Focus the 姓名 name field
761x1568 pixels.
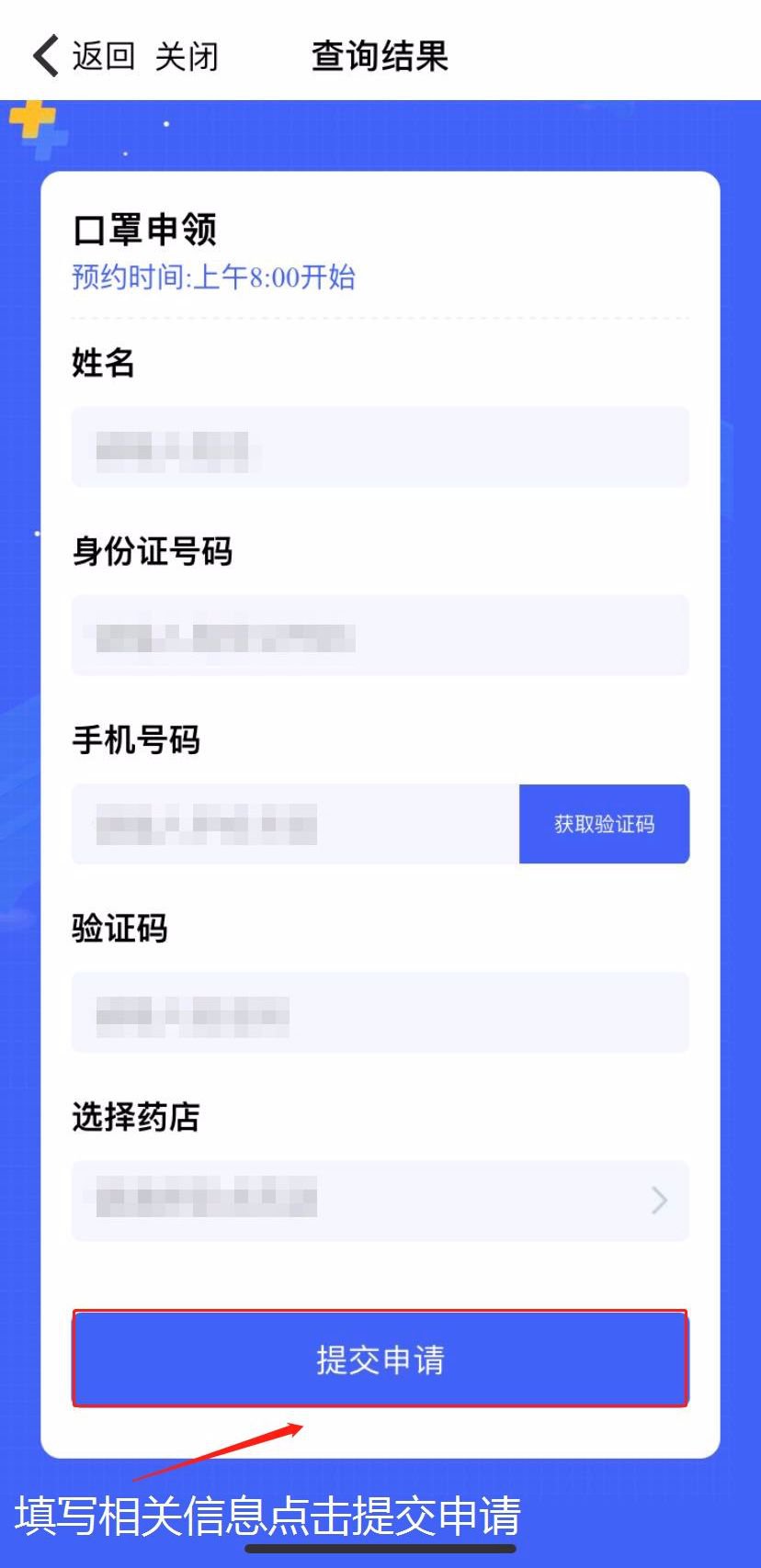(x=380, y=447)
